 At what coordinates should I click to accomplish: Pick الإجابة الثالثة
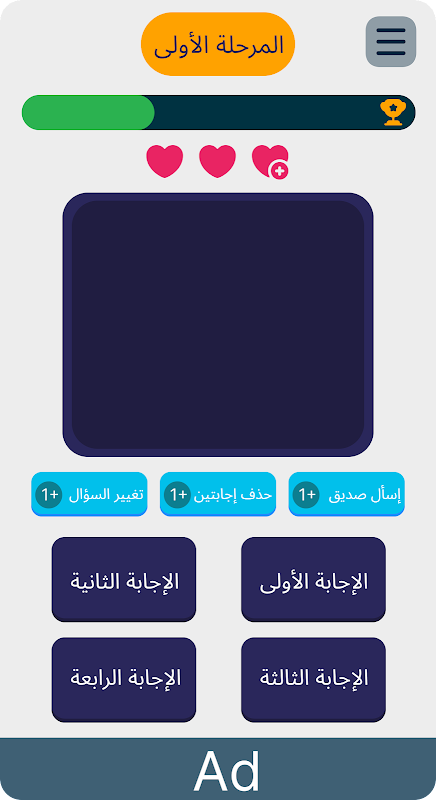pyautogui.click(x=313, y=680)
